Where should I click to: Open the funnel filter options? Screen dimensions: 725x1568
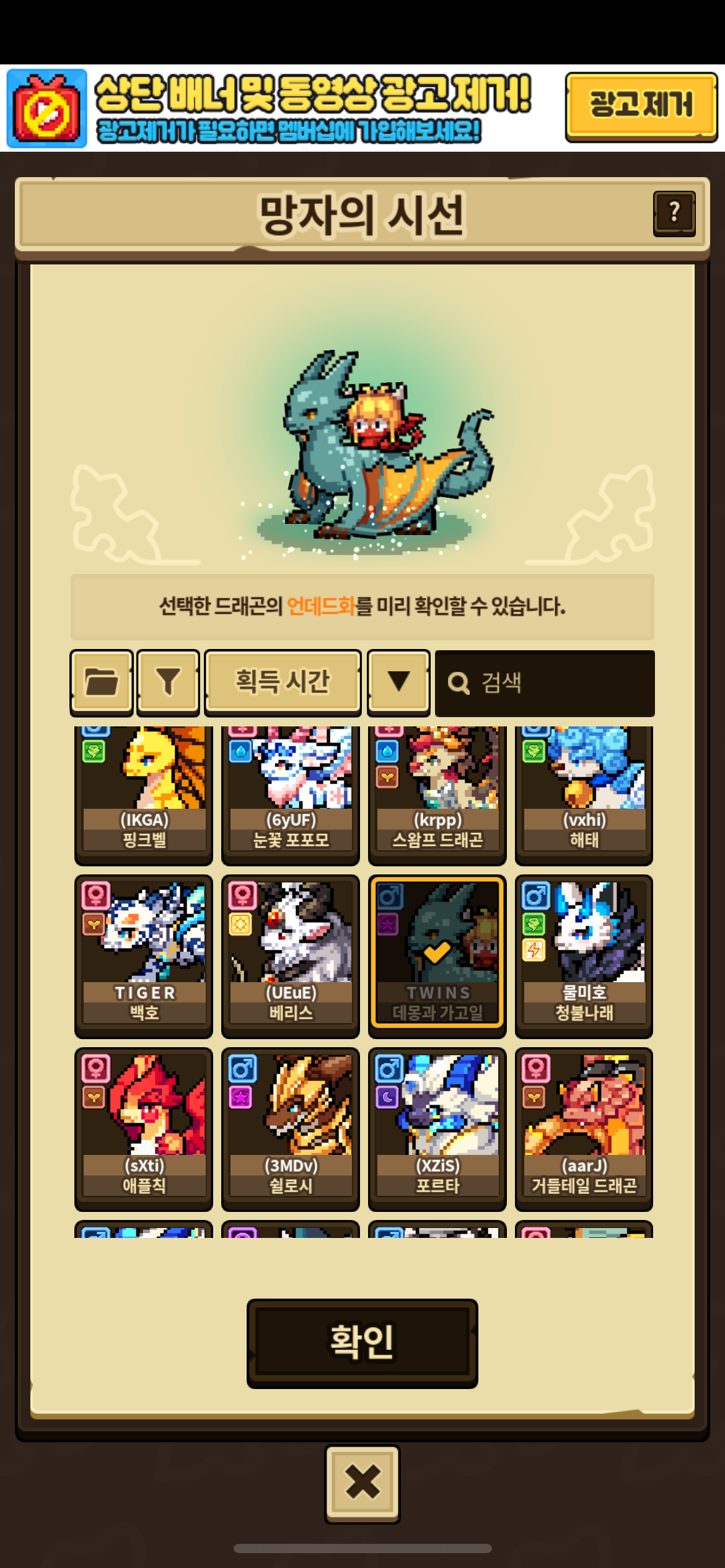click(168, 682)
